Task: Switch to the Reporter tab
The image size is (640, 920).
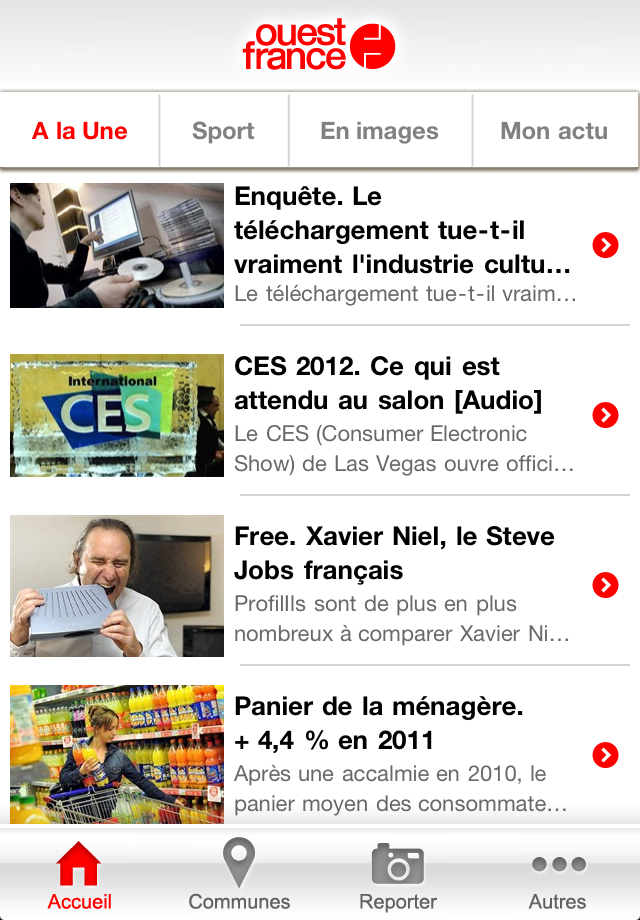Action: click(x=398, y=876)
